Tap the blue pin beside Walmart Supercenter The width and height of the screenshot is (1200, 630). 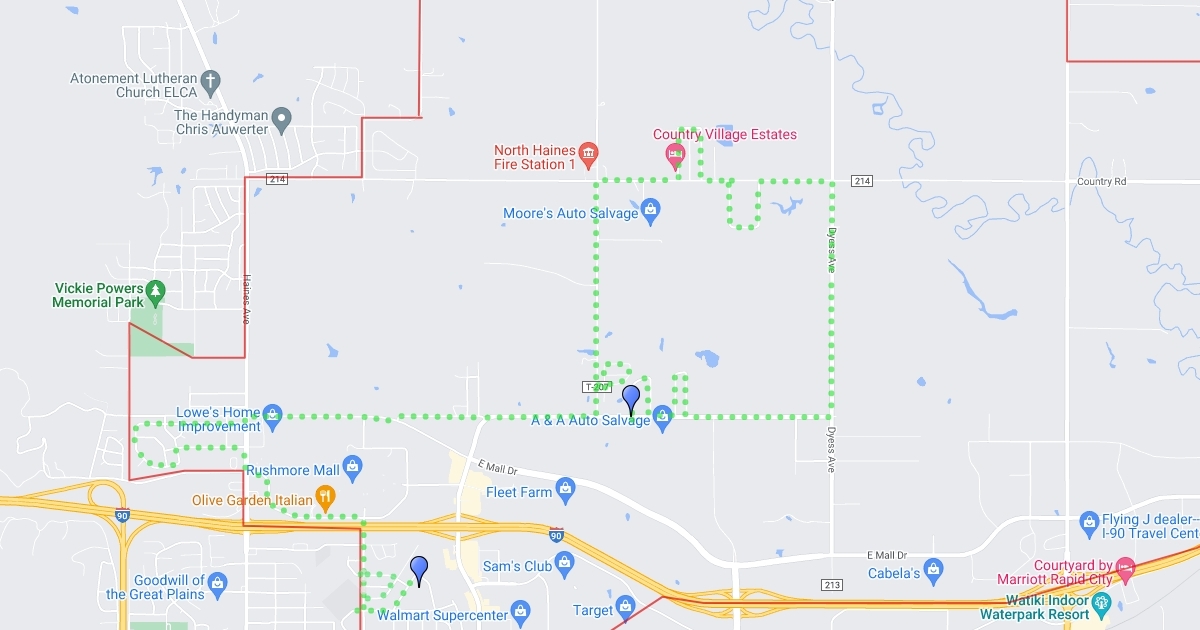coord(419,570)
